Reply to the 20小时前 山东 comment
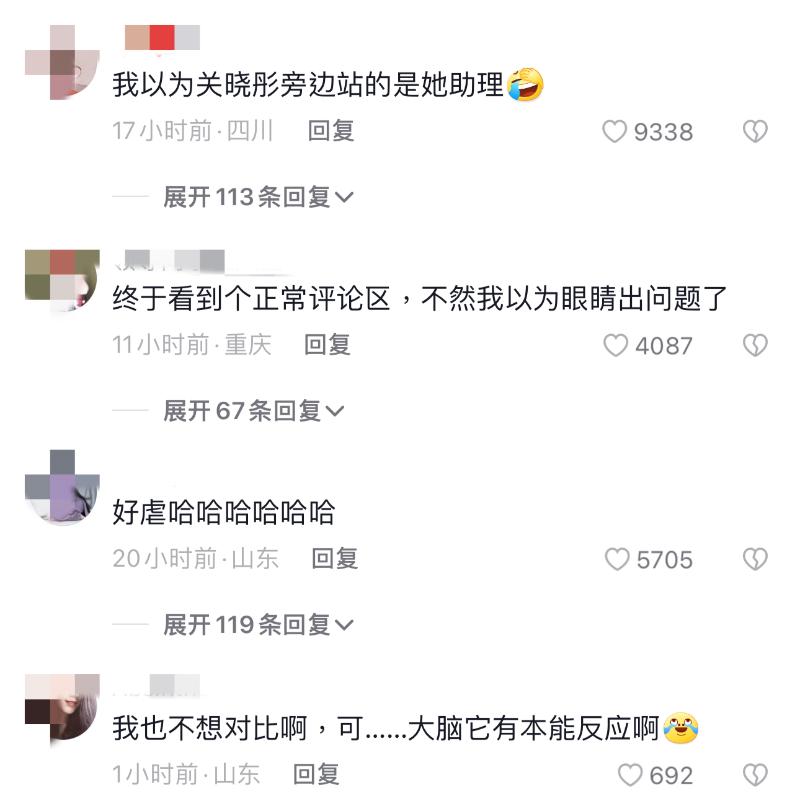Image resolution: width=800 pixels, height=793 pixels. (x=334, y=558)
